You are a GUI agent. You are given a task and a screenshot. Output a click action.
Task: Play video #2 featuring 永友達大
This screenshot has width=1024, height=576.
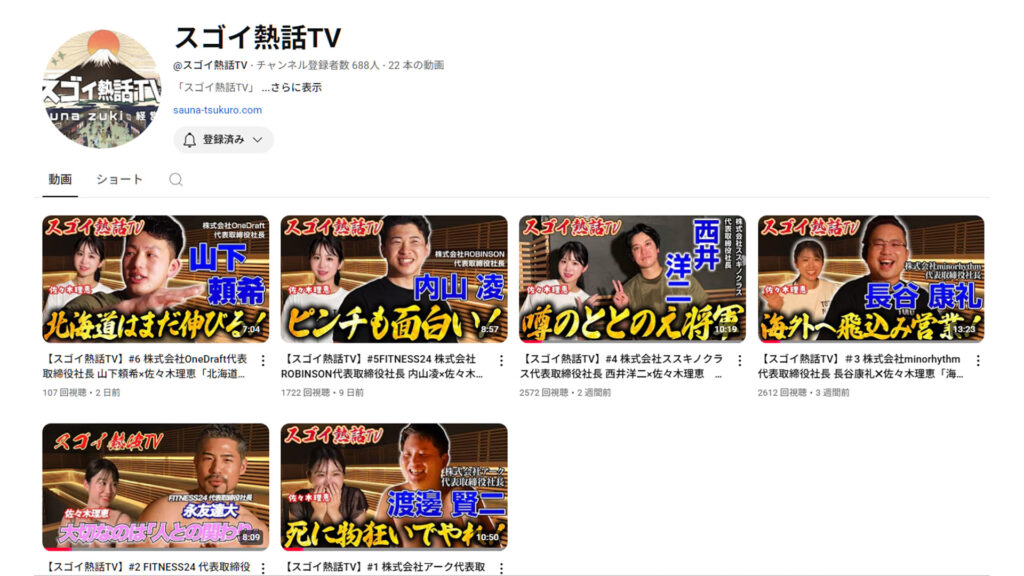[x=155, y=487]
